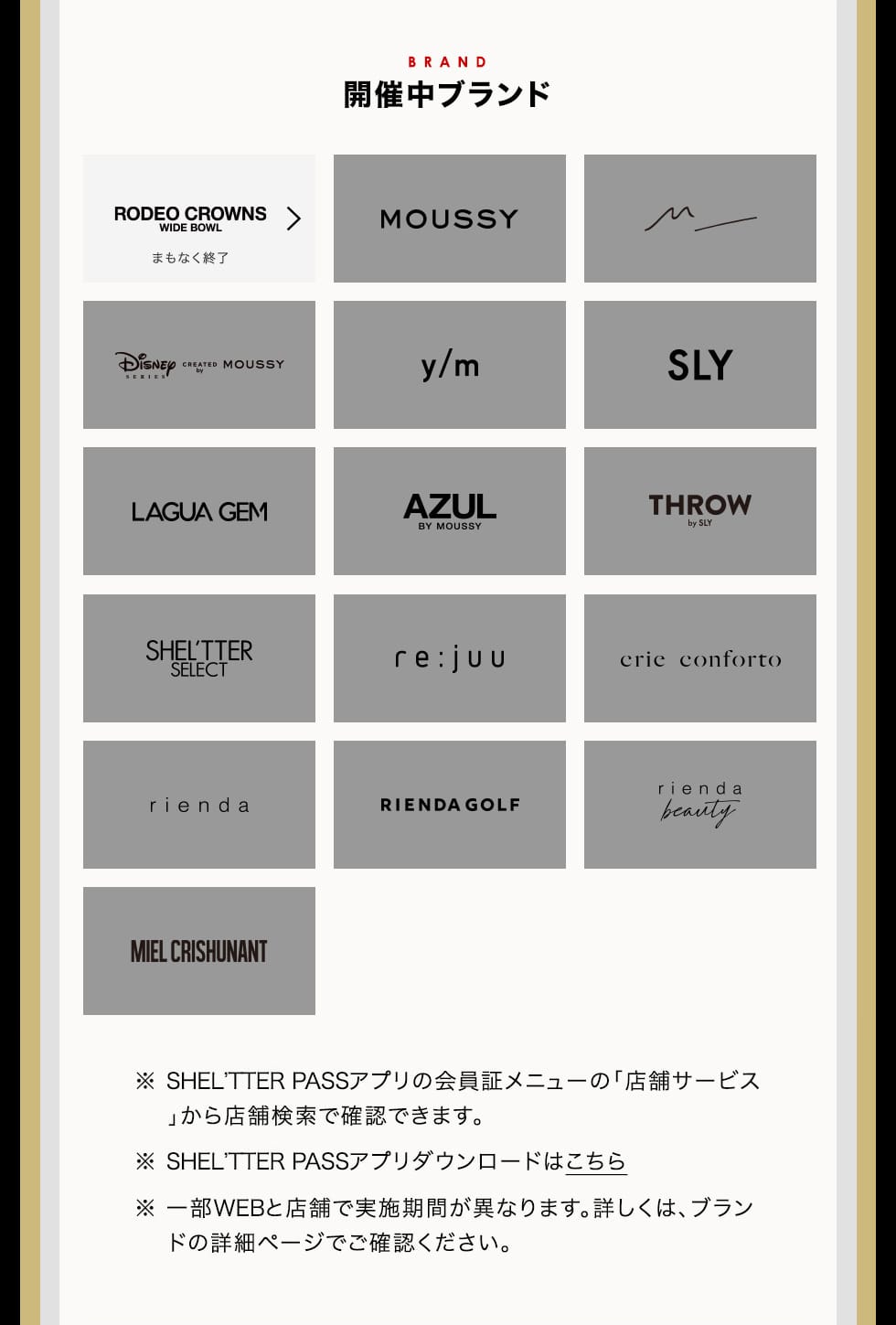View the rienda beauty brand
The height and width of the screenshot is (1325, 896).
pyautogui.click(x=699, y=805)
